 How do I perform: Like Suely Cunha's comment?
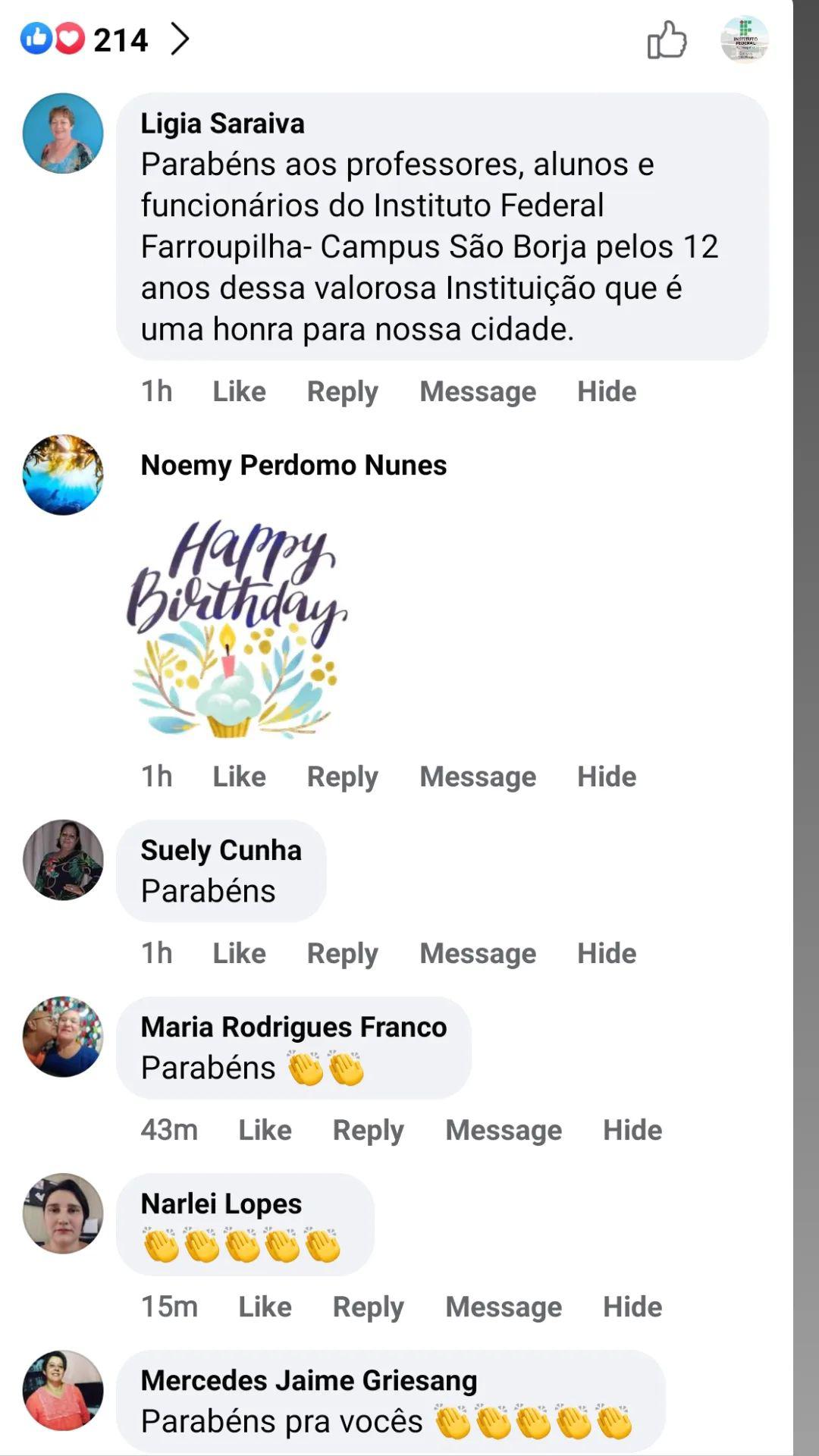coord(239,953)
